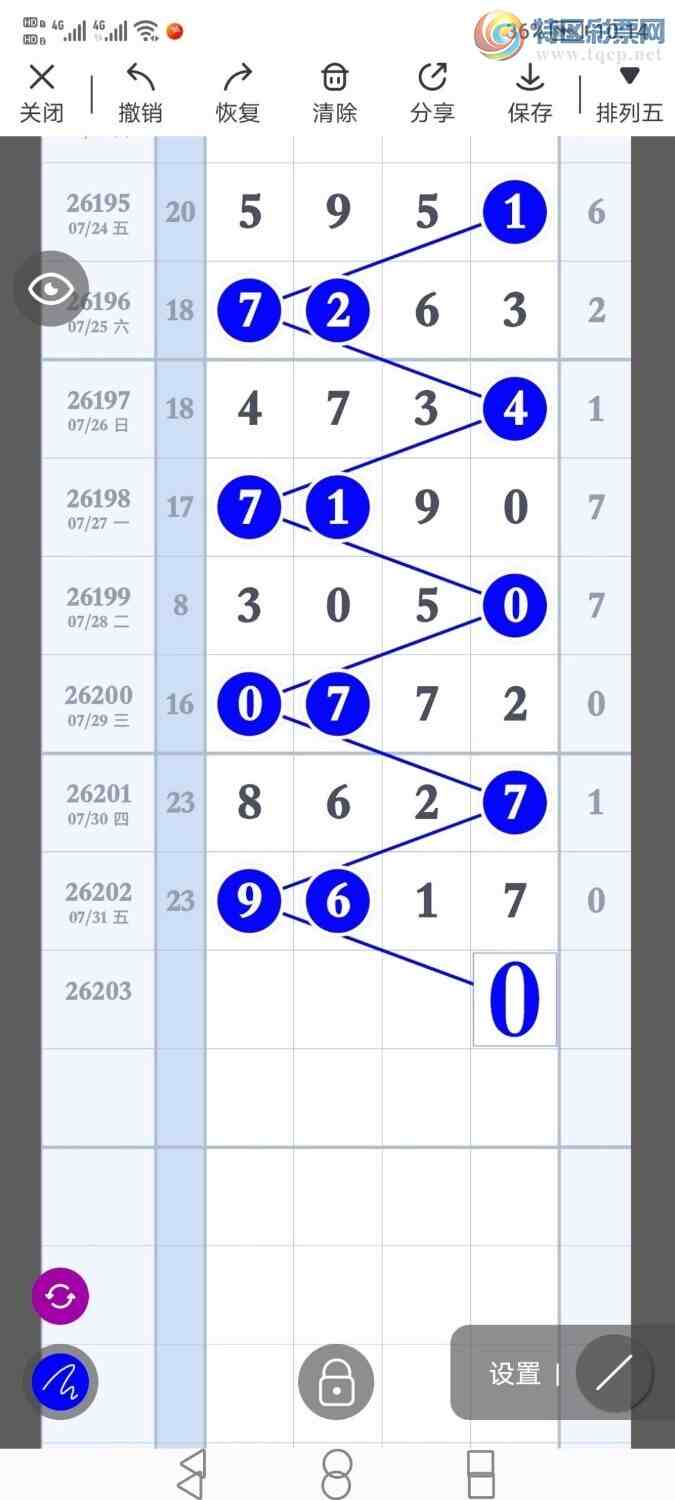Choose the straight line tool
Screen dimensions: 675x1500
coord(614,1374)
